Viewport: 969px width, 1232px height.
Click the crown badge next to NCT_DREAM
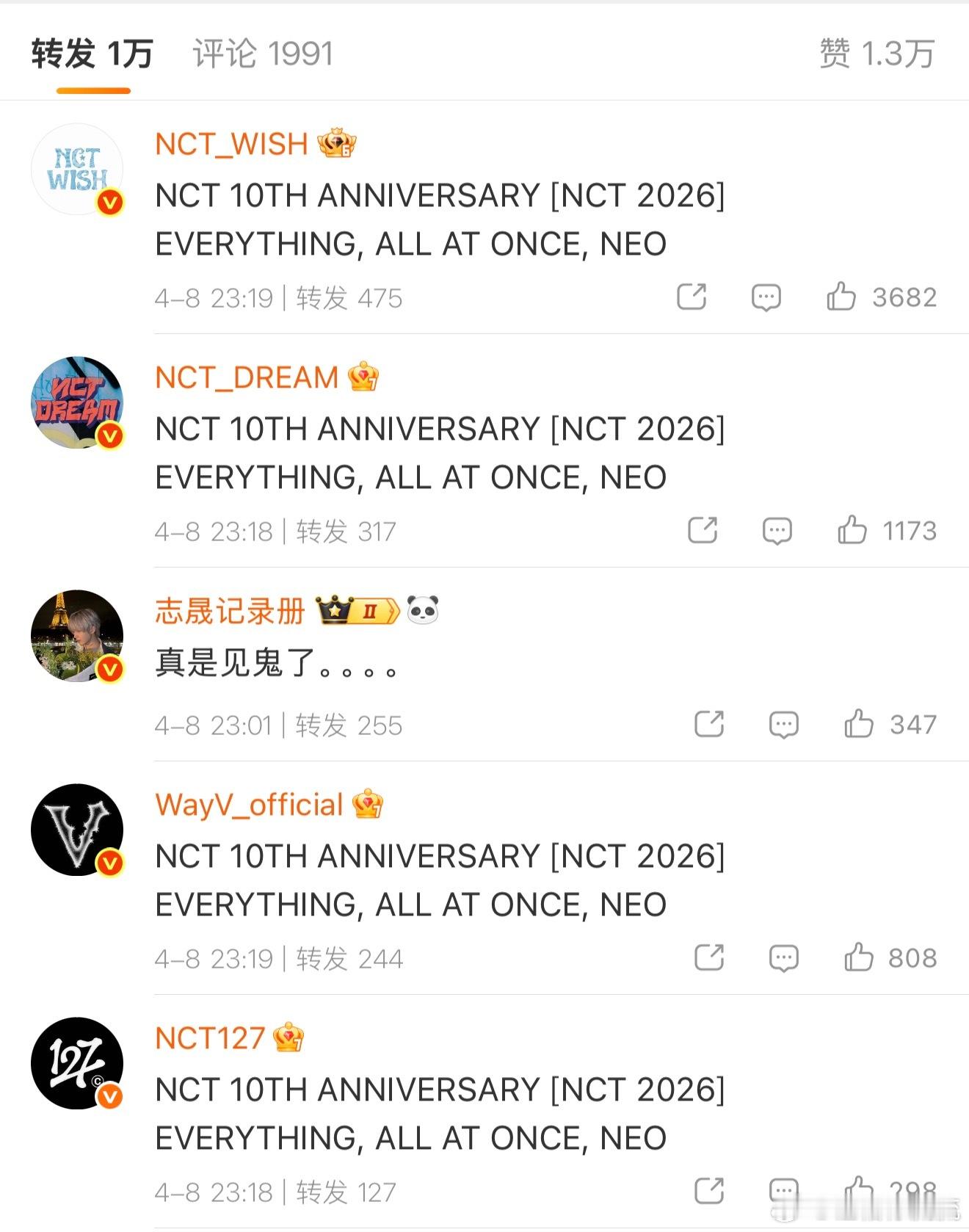coord(363,377)
